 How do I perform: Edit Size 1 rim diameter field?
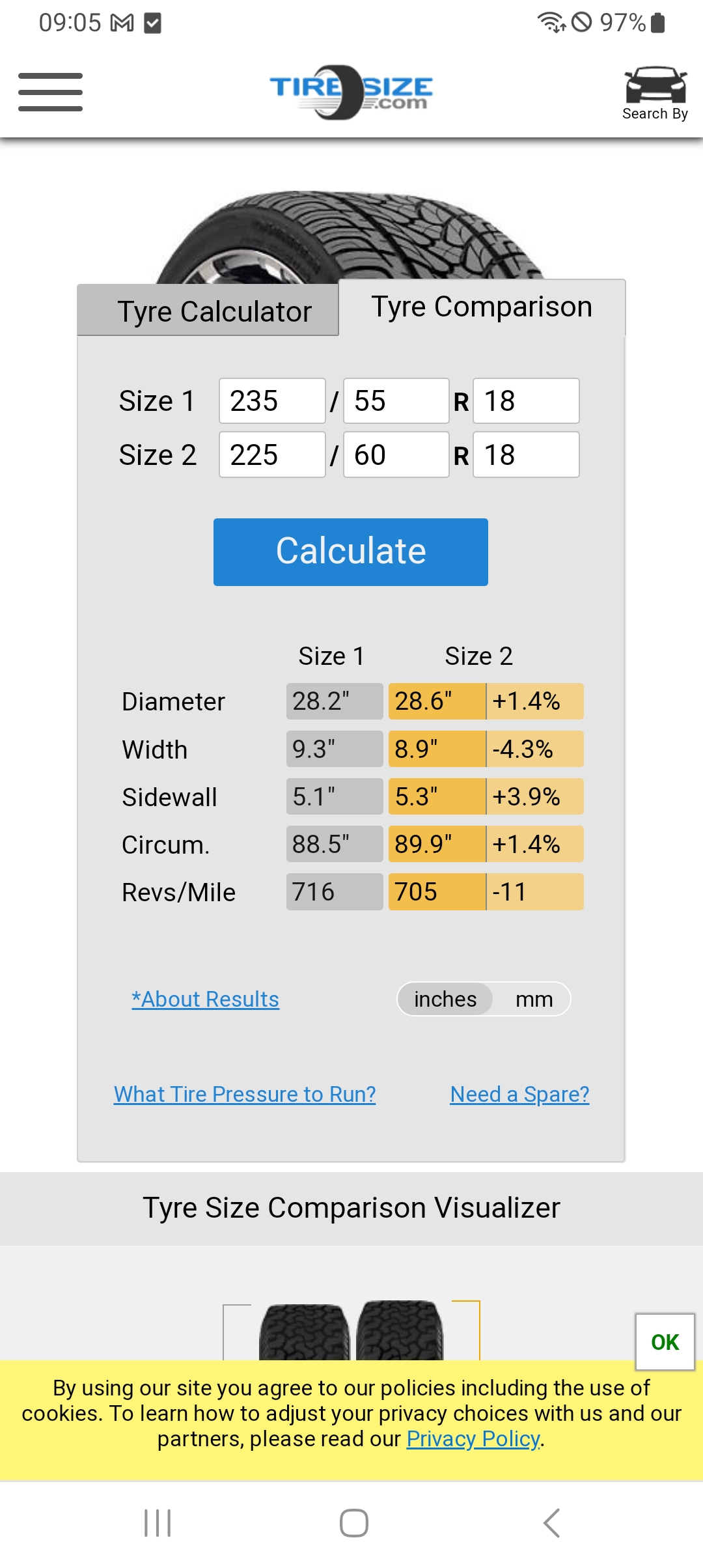[x=526, y=401]
